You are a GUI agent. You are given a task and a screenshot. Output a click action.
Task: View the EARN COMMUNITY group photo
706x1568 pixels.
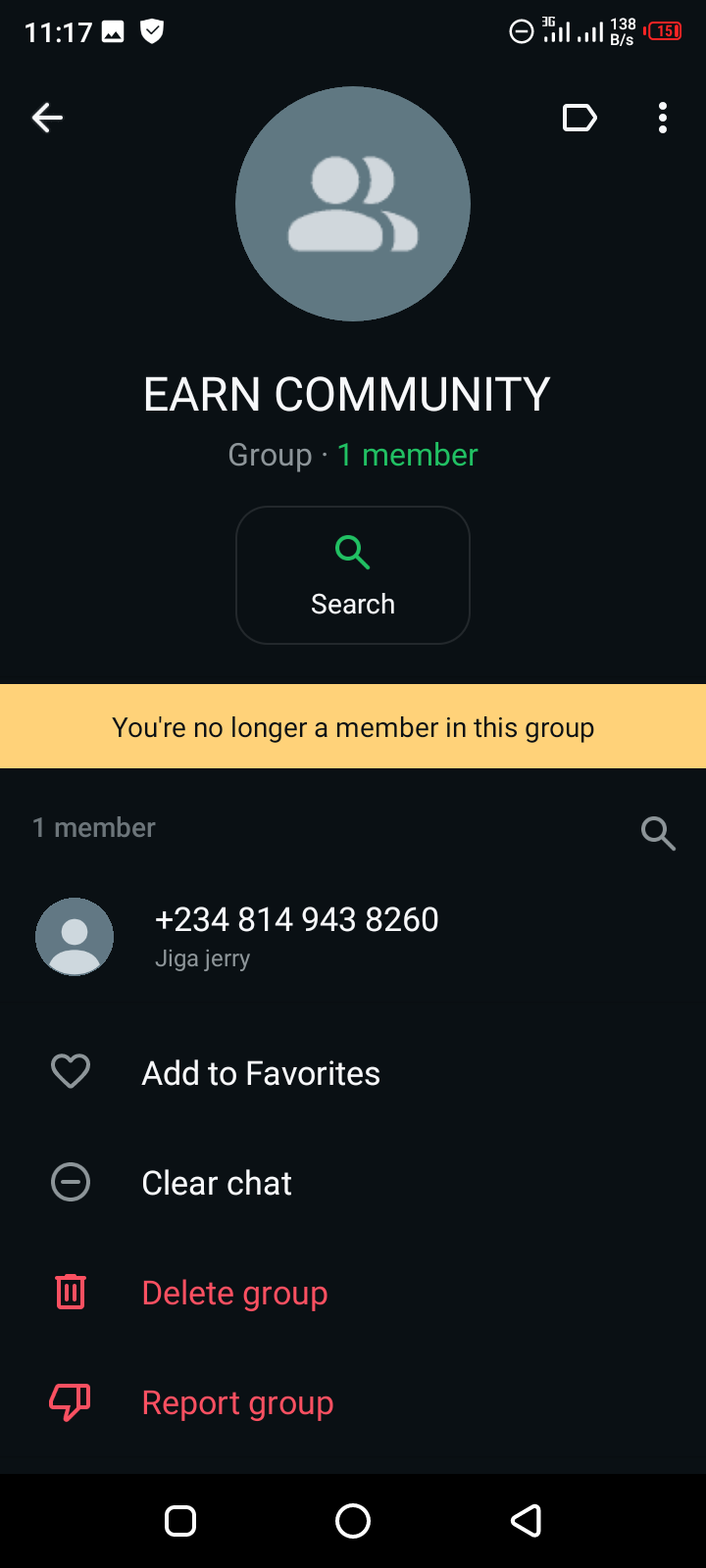(353, 204)
